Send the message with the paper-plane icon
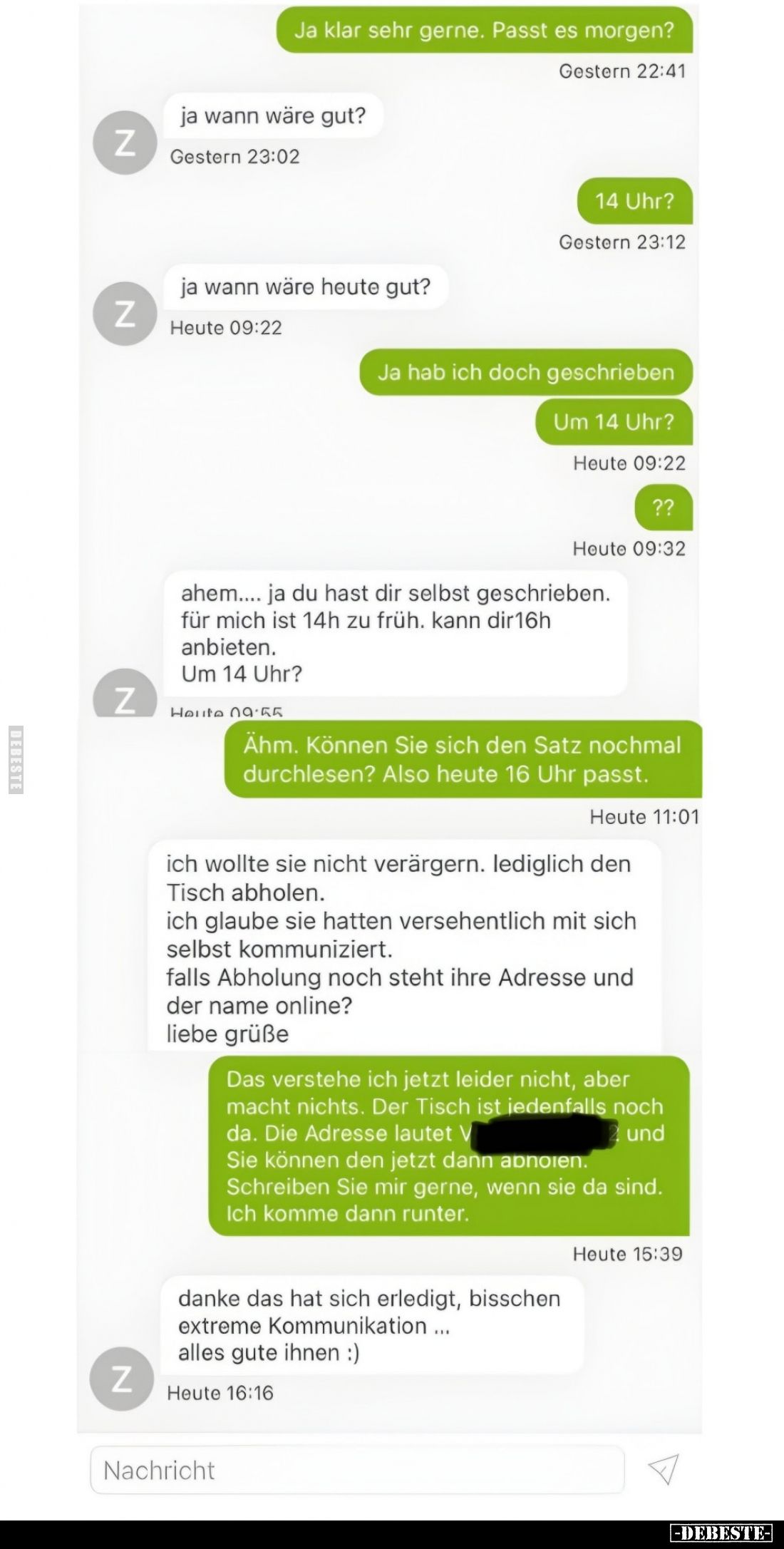 pos(663,1469)
